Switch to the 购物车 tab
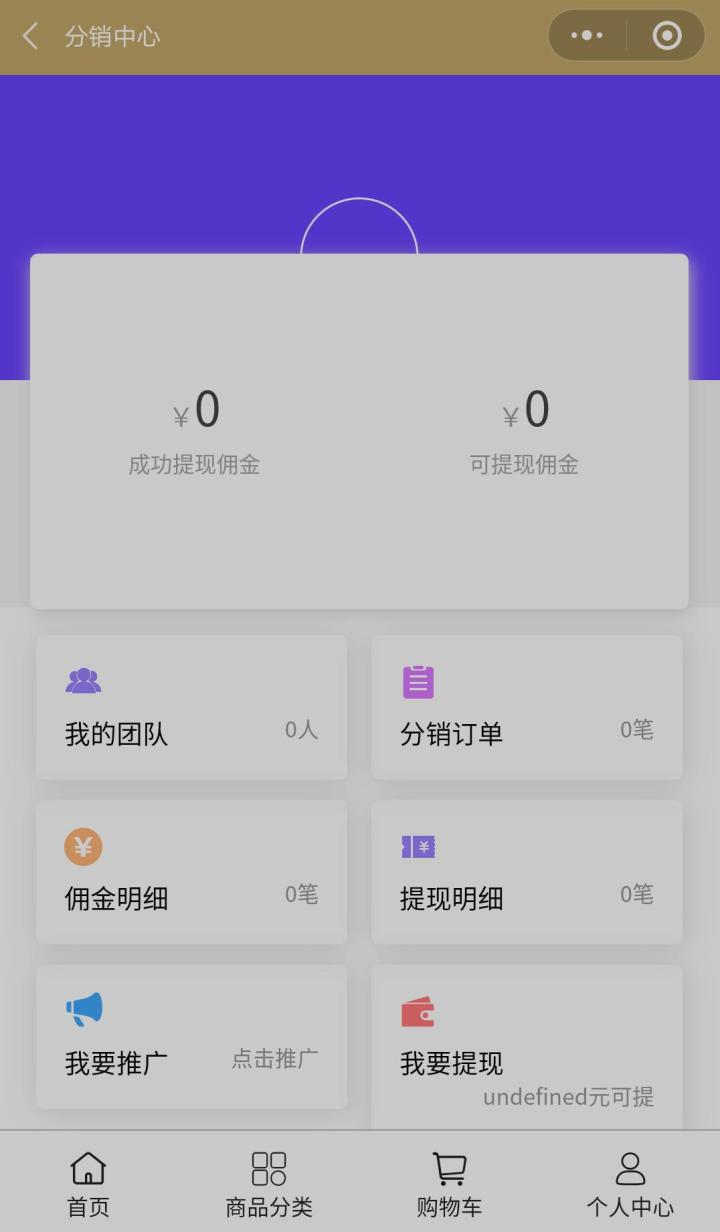The height and width of the screenshot is (1232, 720). 449,1181
